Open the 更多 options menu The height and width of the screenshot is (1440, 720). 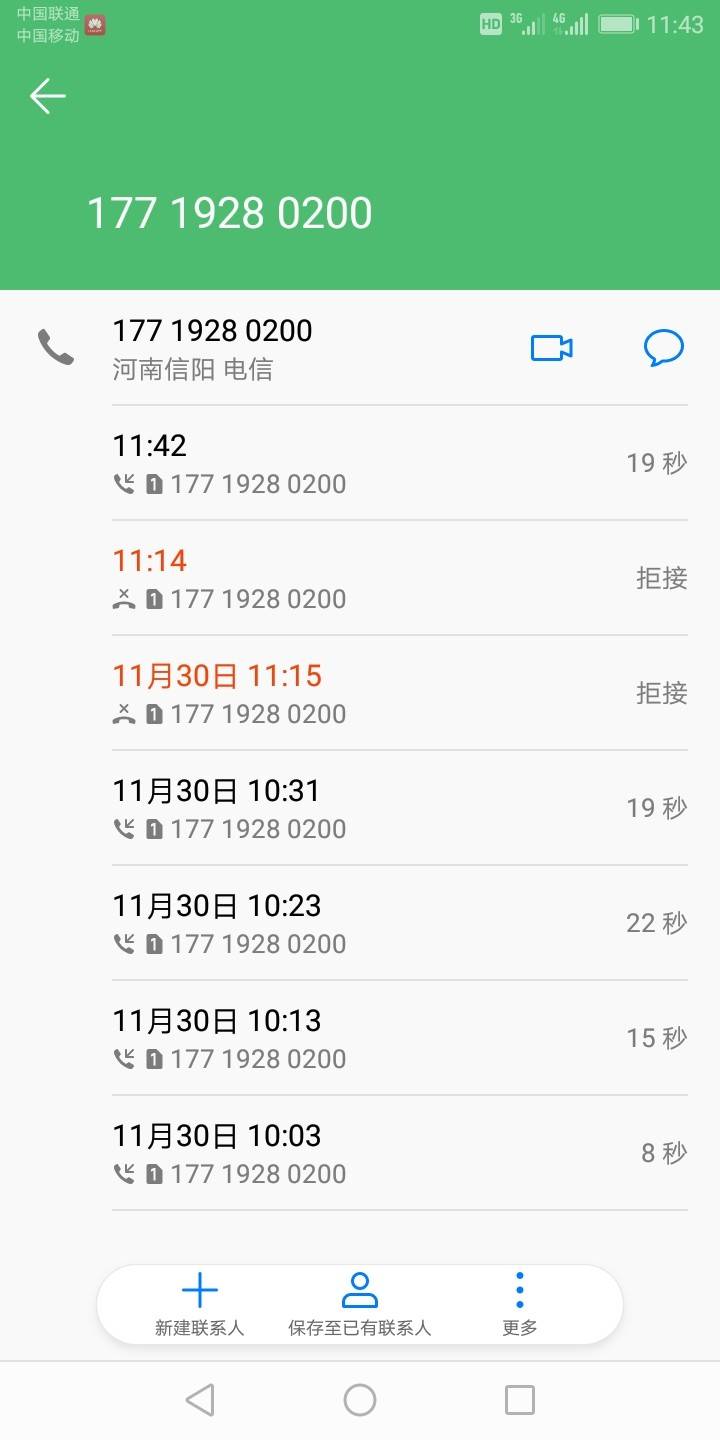tap(520, 1305)
